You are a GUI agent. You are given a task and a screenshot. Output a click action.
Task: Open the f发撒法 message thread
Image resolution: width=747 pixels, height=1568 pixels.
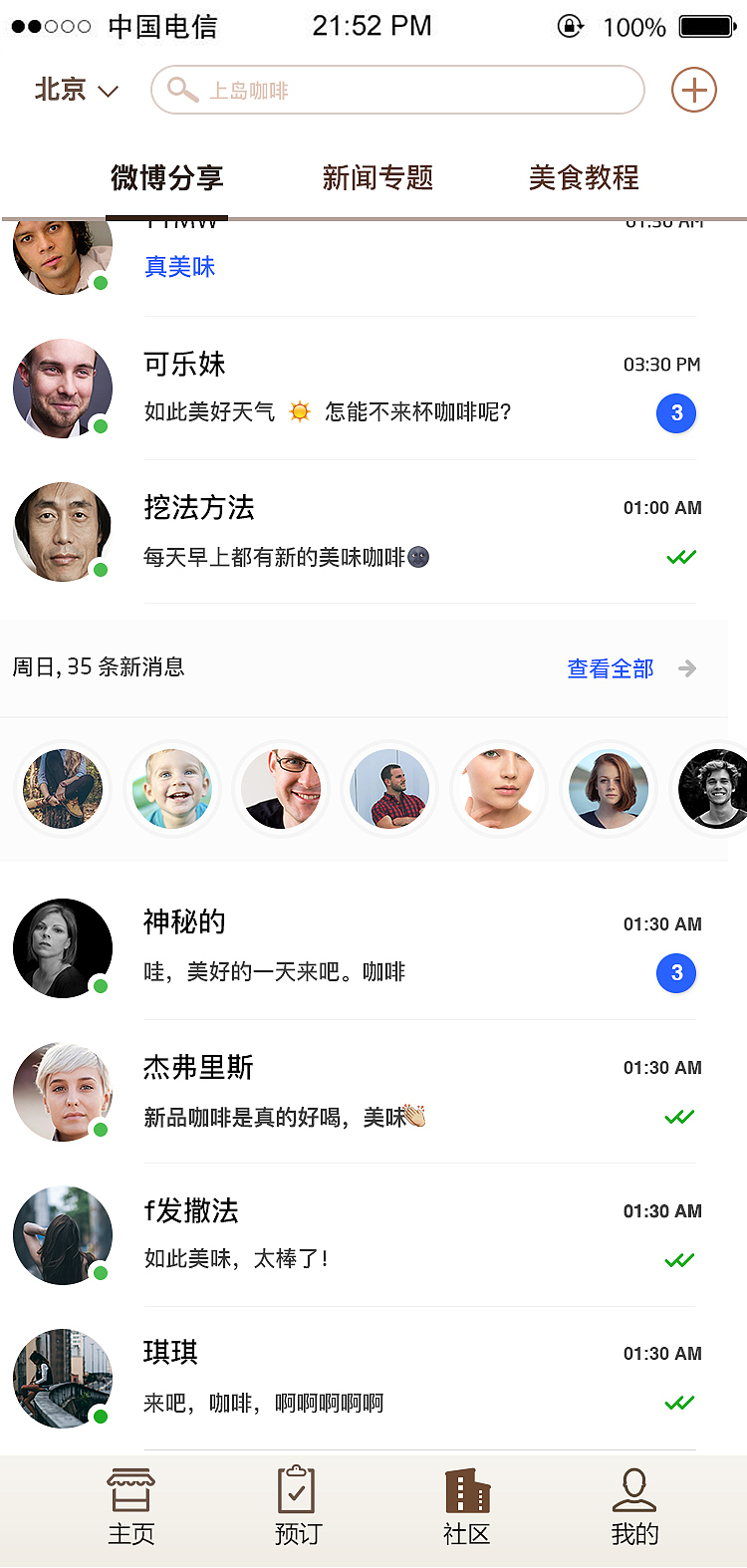click(398, 1234)
